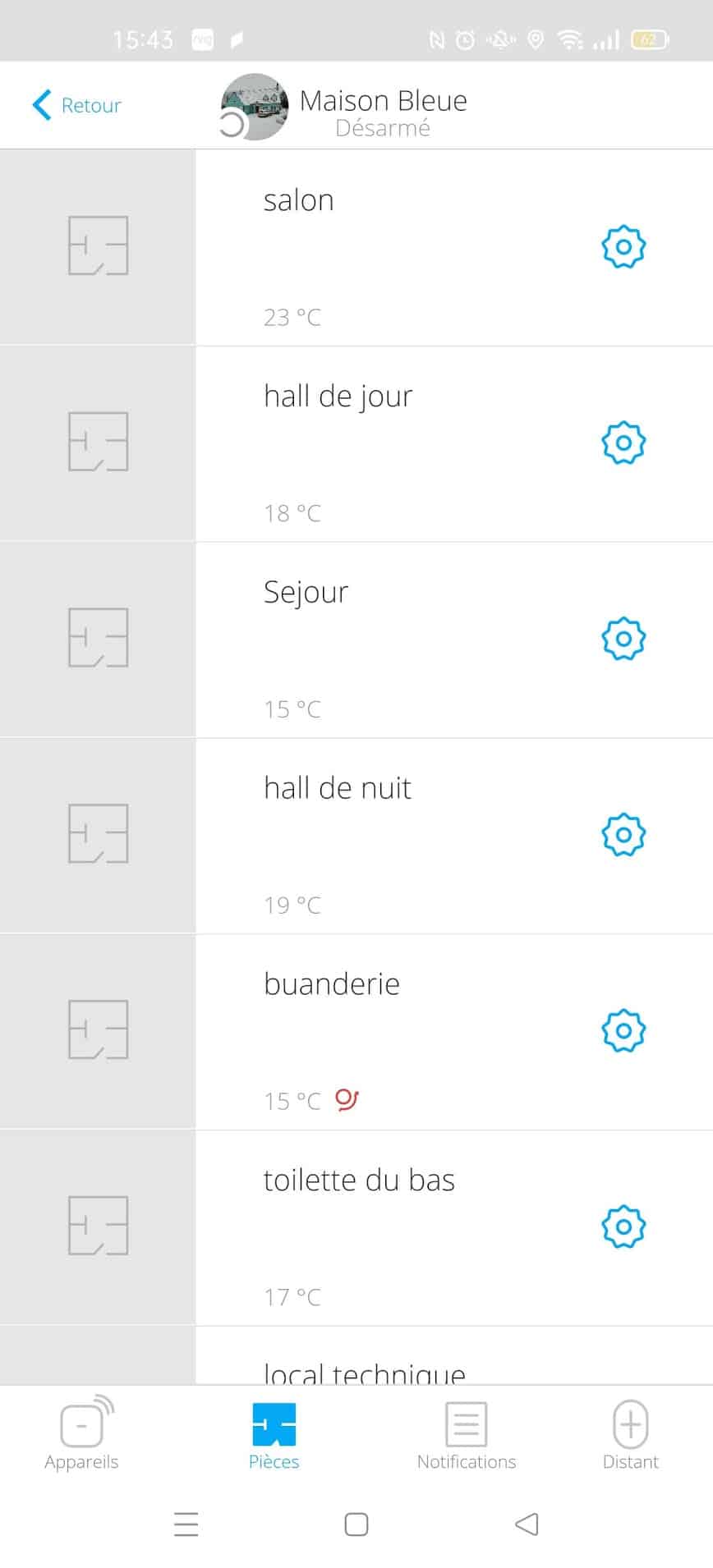This screenshot has width=713, height=1568.
Task: Open the buanderie room
Action: (x=370, y=1030)
